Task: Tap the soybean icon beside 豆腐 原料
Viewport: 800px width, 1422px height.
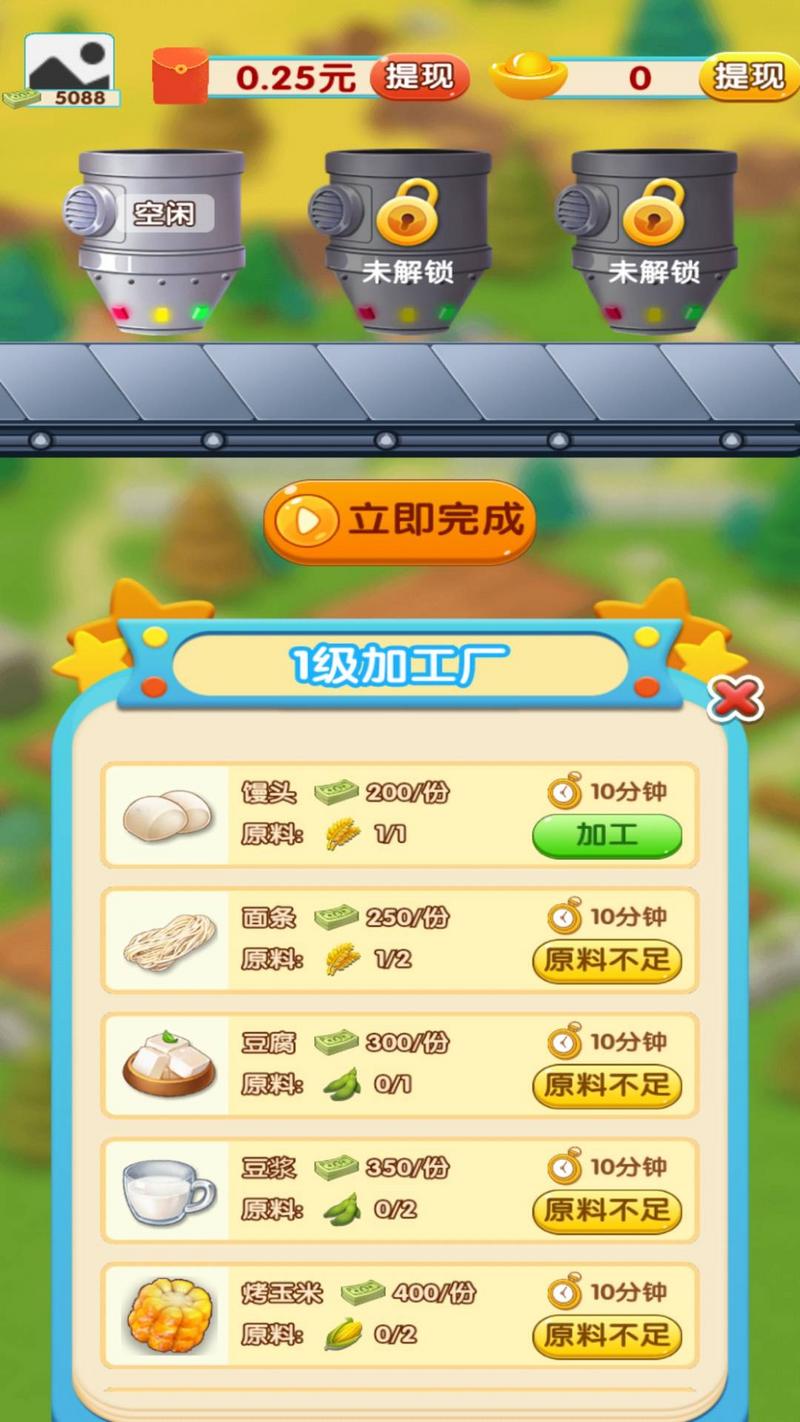Action: click(x=343, y=1085)
